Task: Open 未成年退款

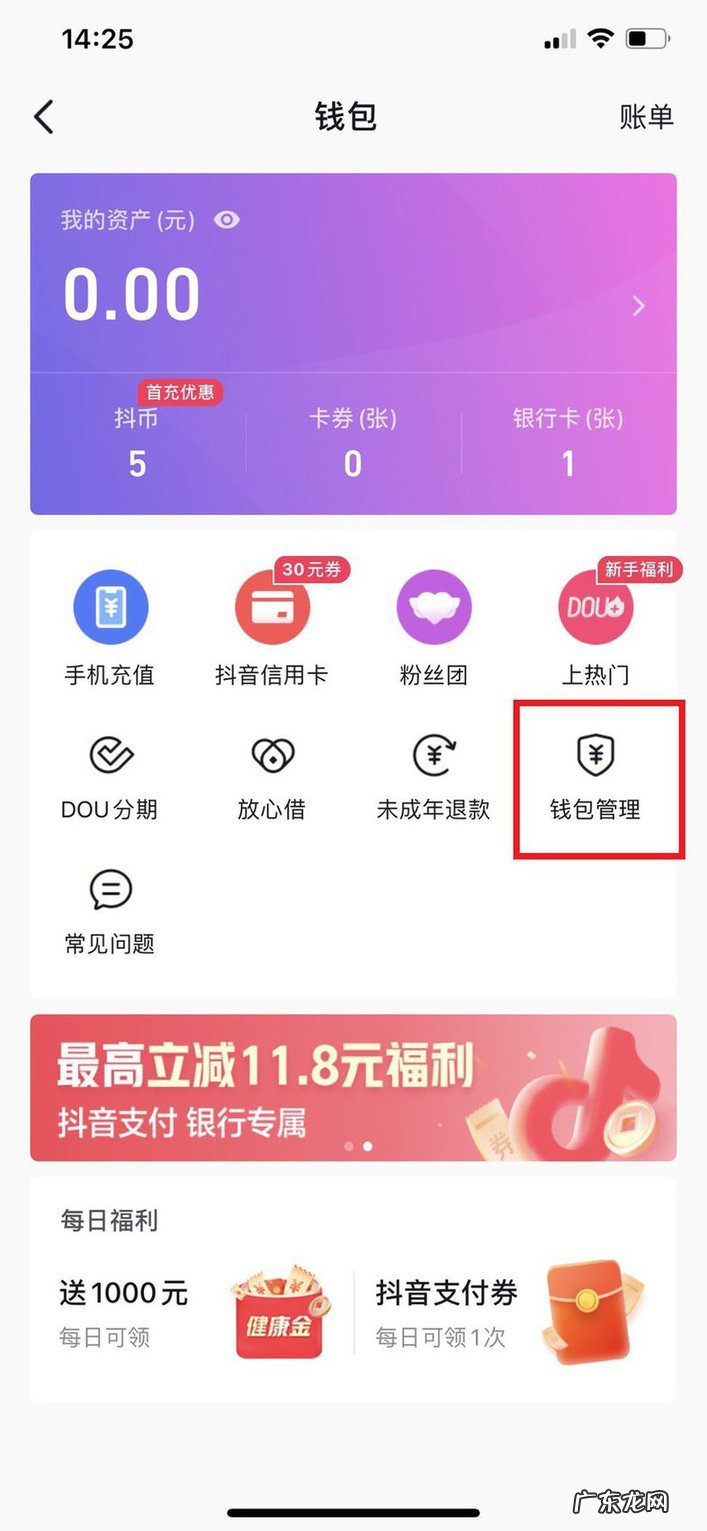Action: coord(433,778)
